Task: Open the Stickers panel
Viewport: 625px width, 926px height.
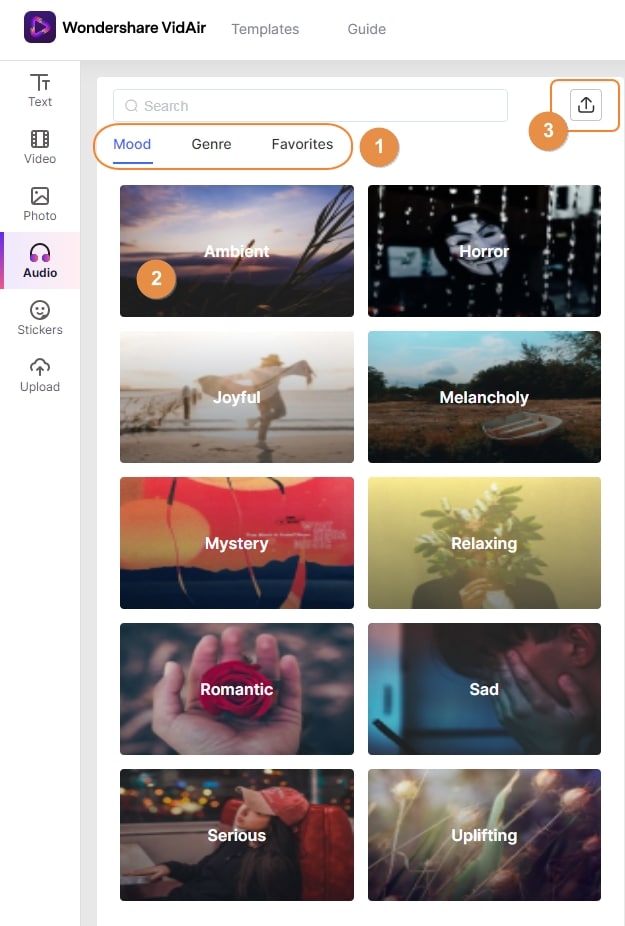Action: coord(40,318)
